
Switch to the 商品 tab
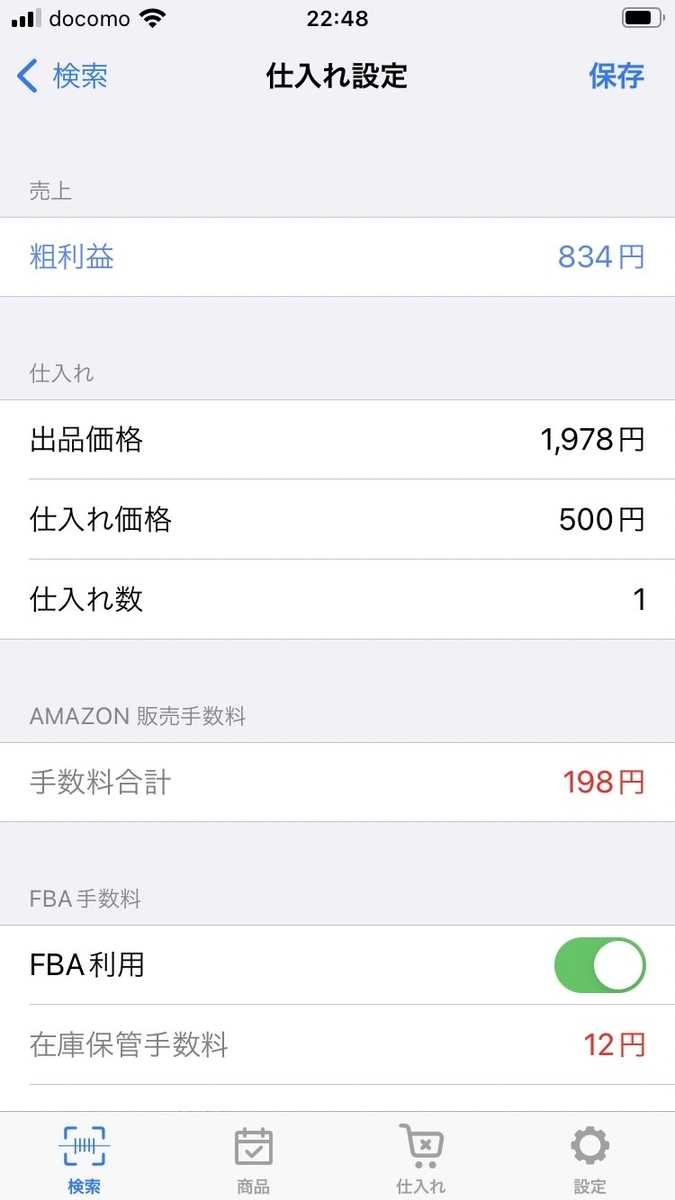(x=253, y=1158)
